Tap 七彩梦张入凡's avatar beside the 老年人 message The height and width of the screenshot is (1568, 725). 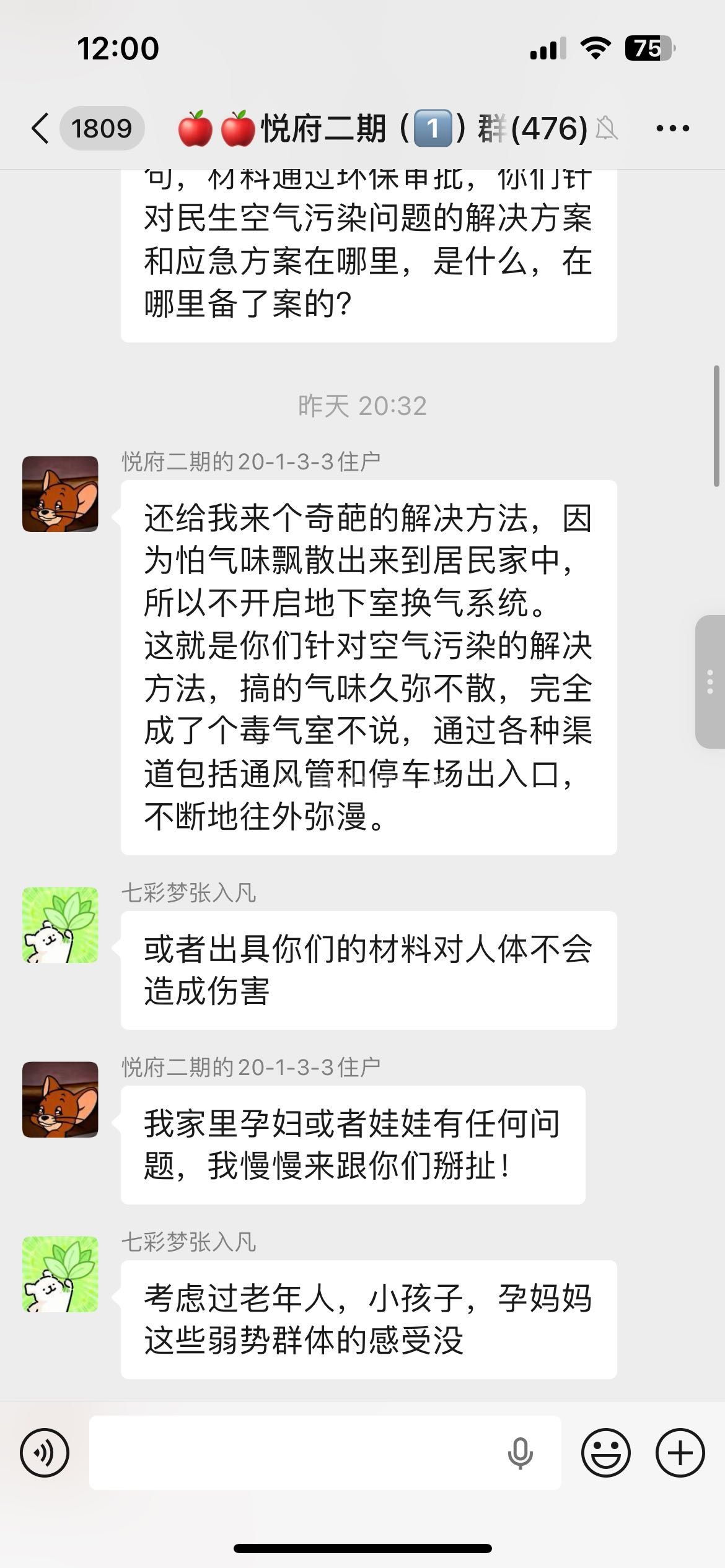pos(60,1274)
